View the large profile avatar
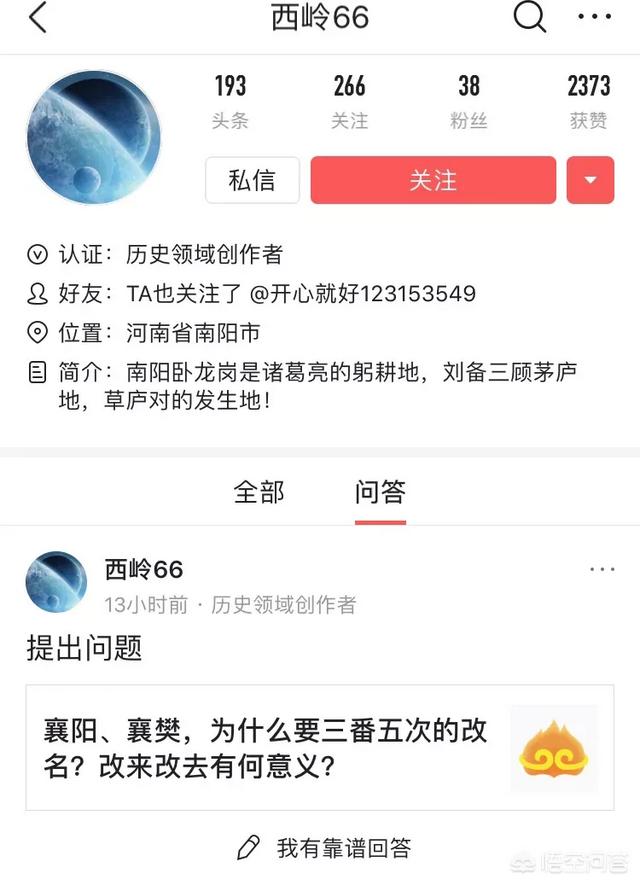The width and height of the screenshot is (640, 885). point(93,137)
